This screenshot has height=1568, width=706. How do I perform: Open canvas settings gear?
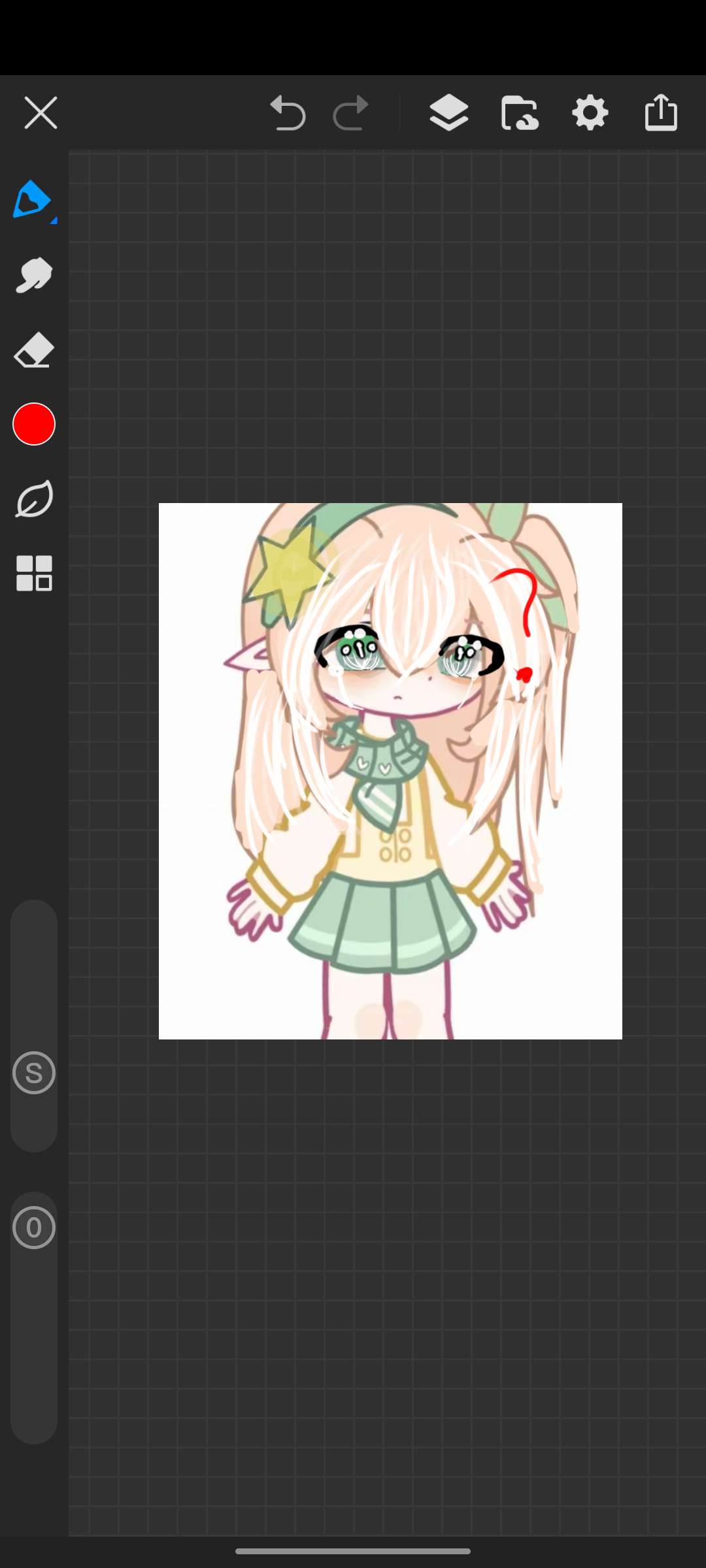coord(590,113)
